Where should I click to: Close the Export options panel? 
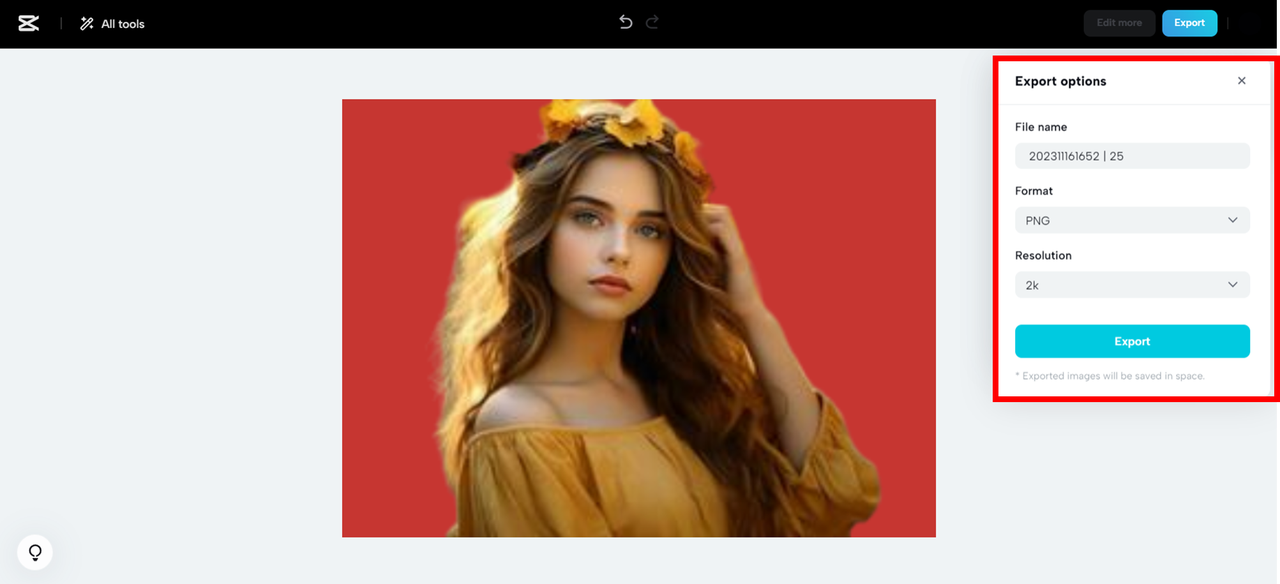point(1242,81)
